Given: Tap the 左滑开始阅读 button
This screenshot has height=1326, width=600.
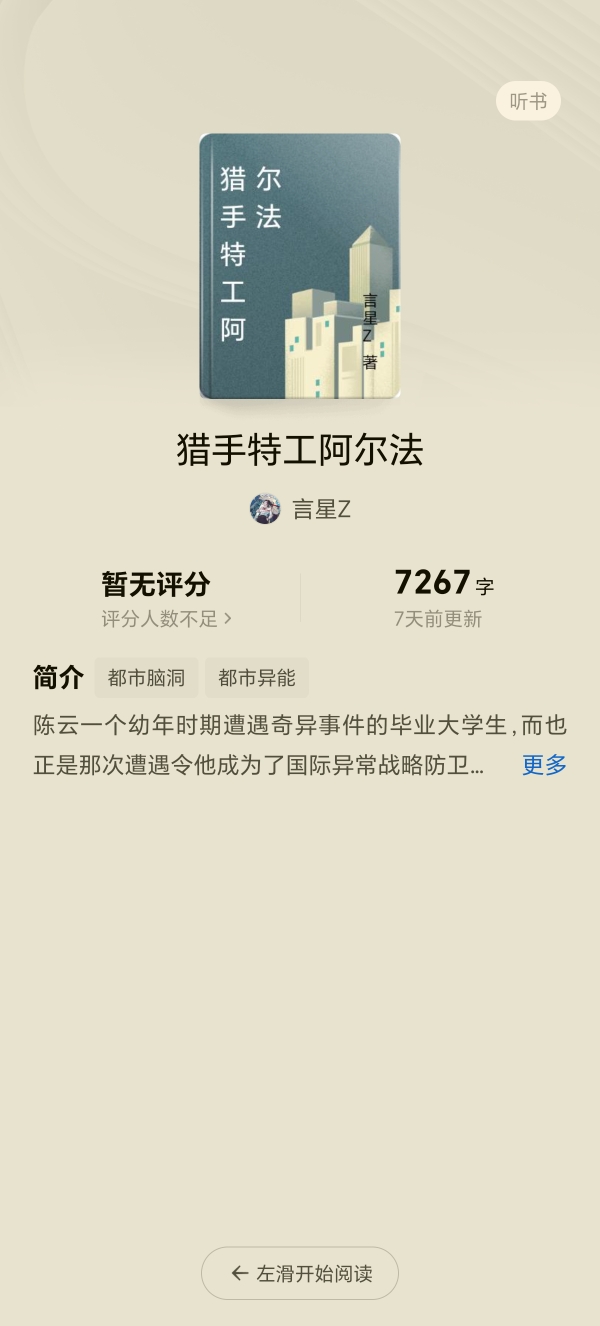Looking at the screenshot, I should 300,1273.
